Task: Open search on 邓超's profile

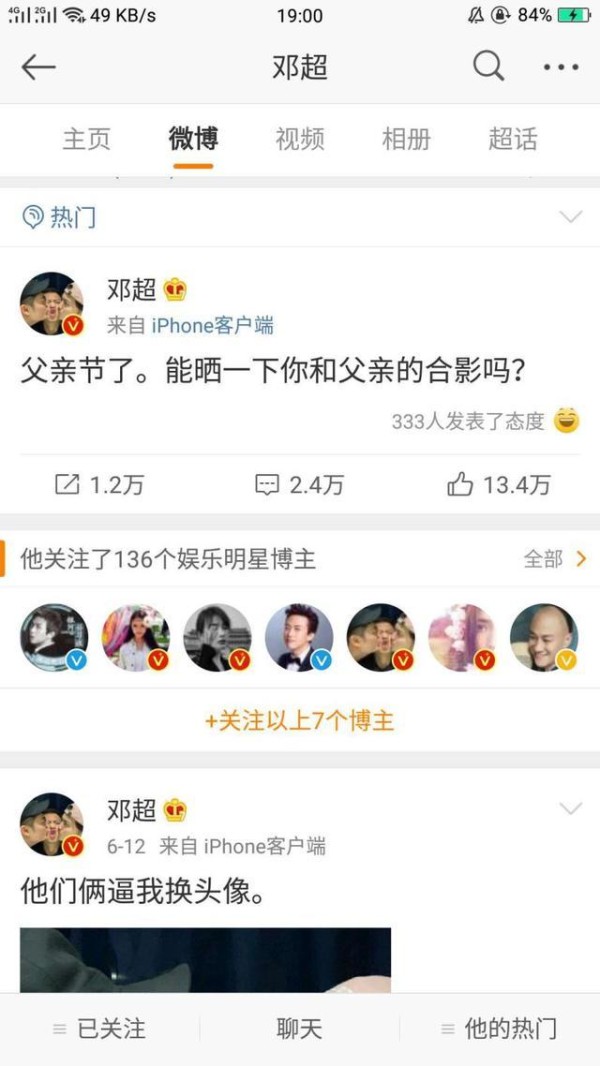Action: tap(488, 67)
